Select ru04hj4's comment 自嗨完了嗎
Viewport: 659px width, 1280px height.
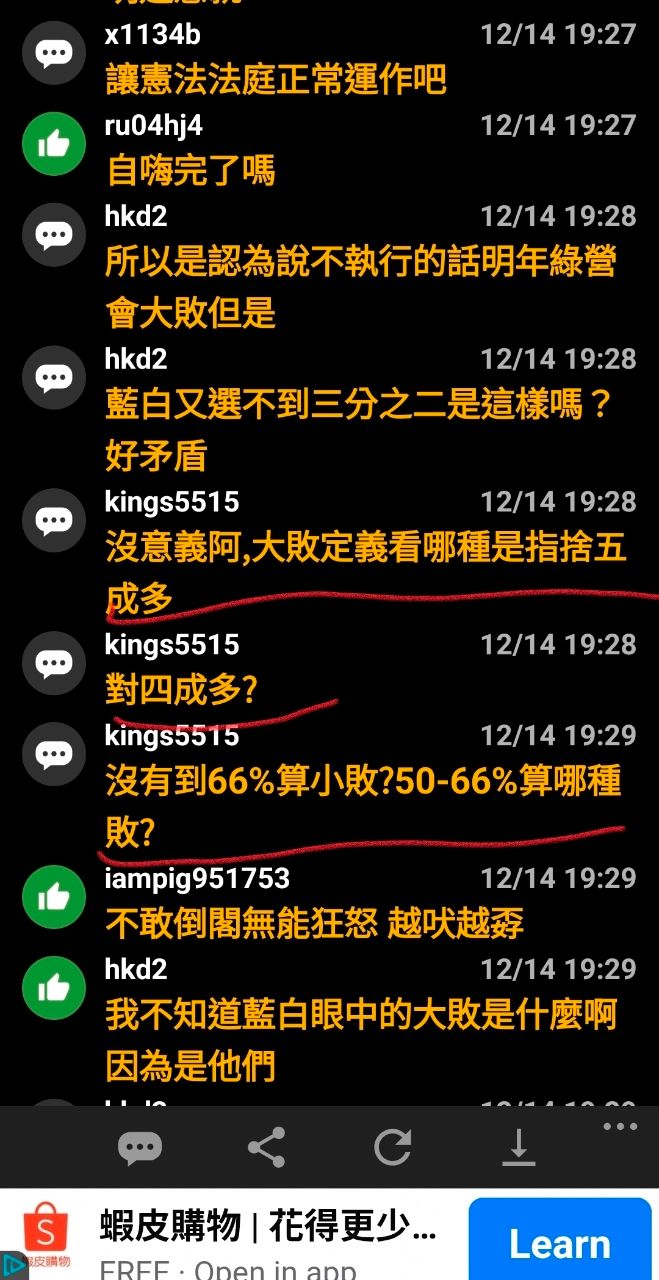click(190, 171)
